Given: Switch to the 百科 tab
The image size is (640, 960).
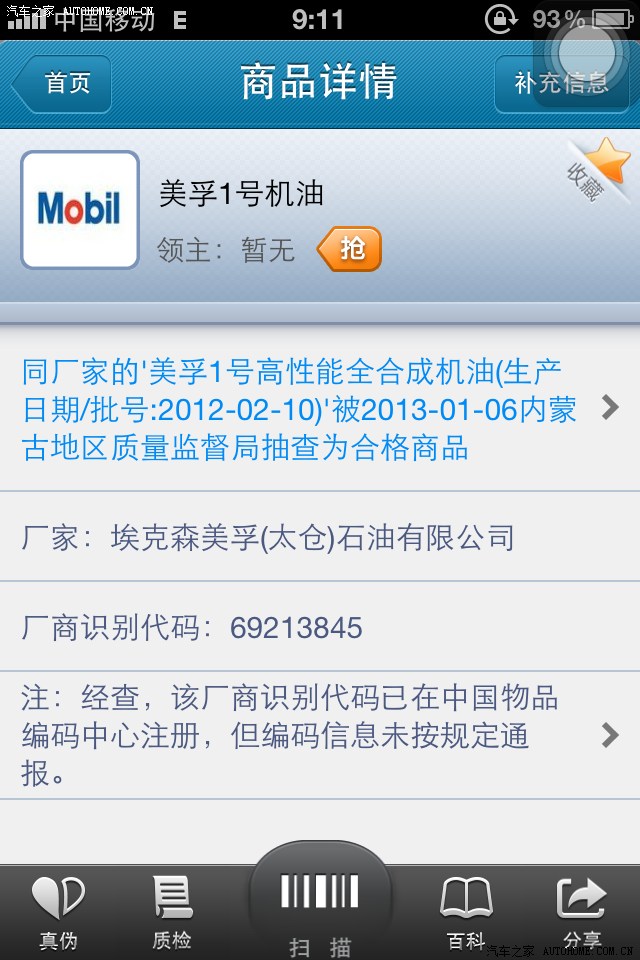Looking at the screenshot, I should pyautogui.click(x=466, y=910).
